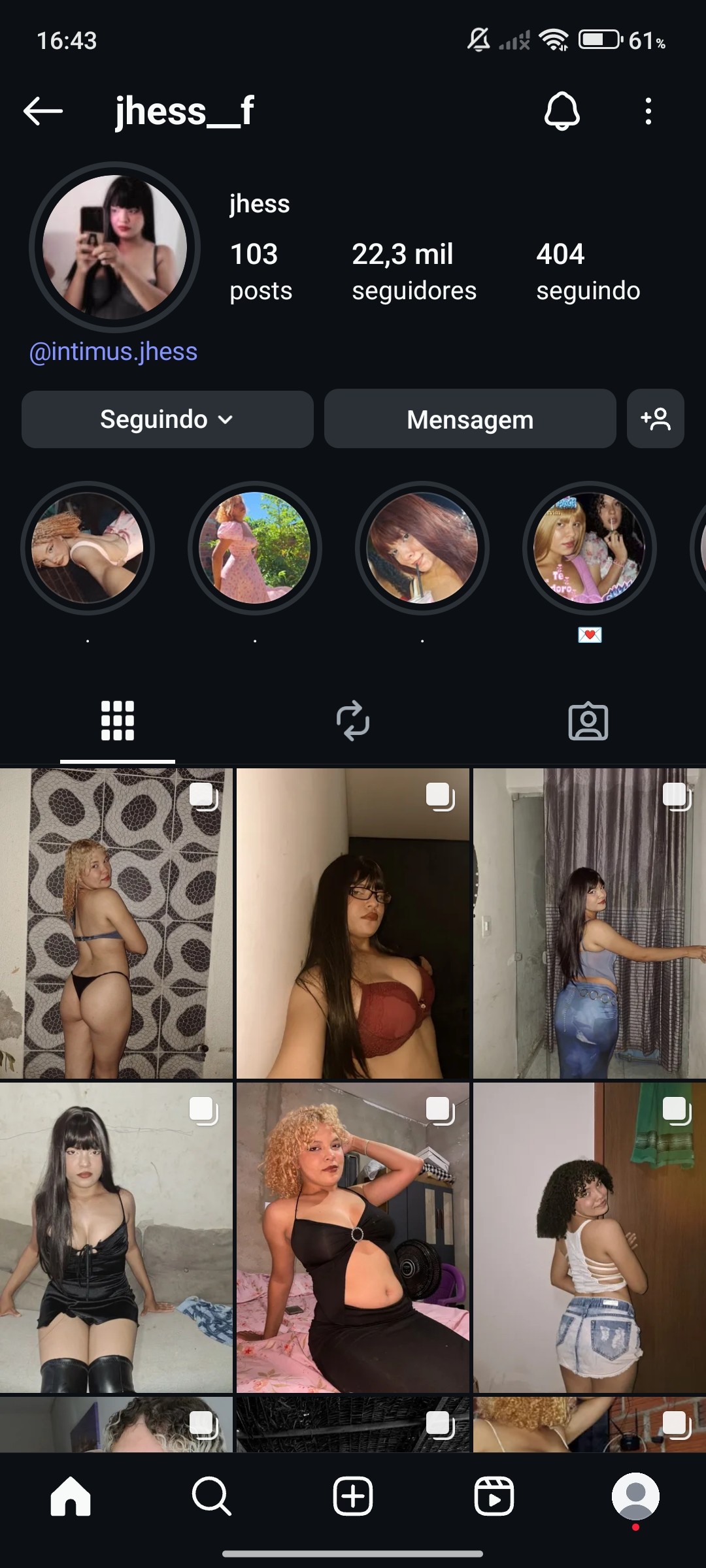Go back using the top arrow
Image resolution: width=706 pixels, height=1568 pixels.
(x=43, y=111)
